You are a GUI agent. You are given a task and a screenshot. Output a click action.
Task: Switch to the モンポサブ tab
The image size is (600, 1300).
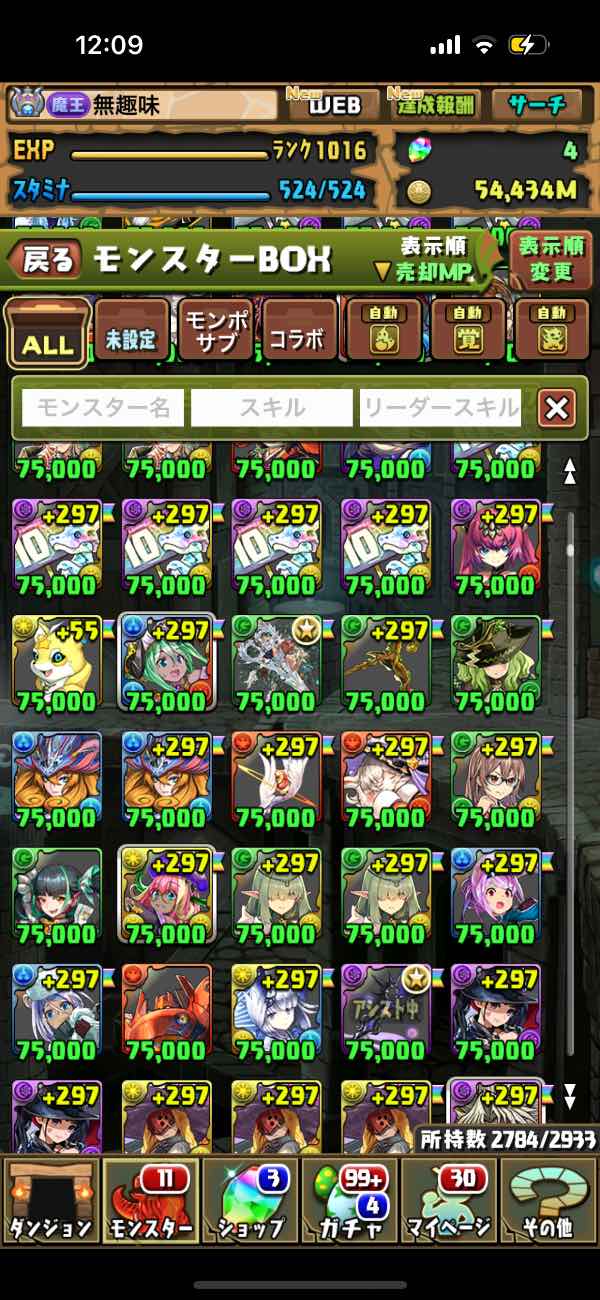(x=215, y=331)
